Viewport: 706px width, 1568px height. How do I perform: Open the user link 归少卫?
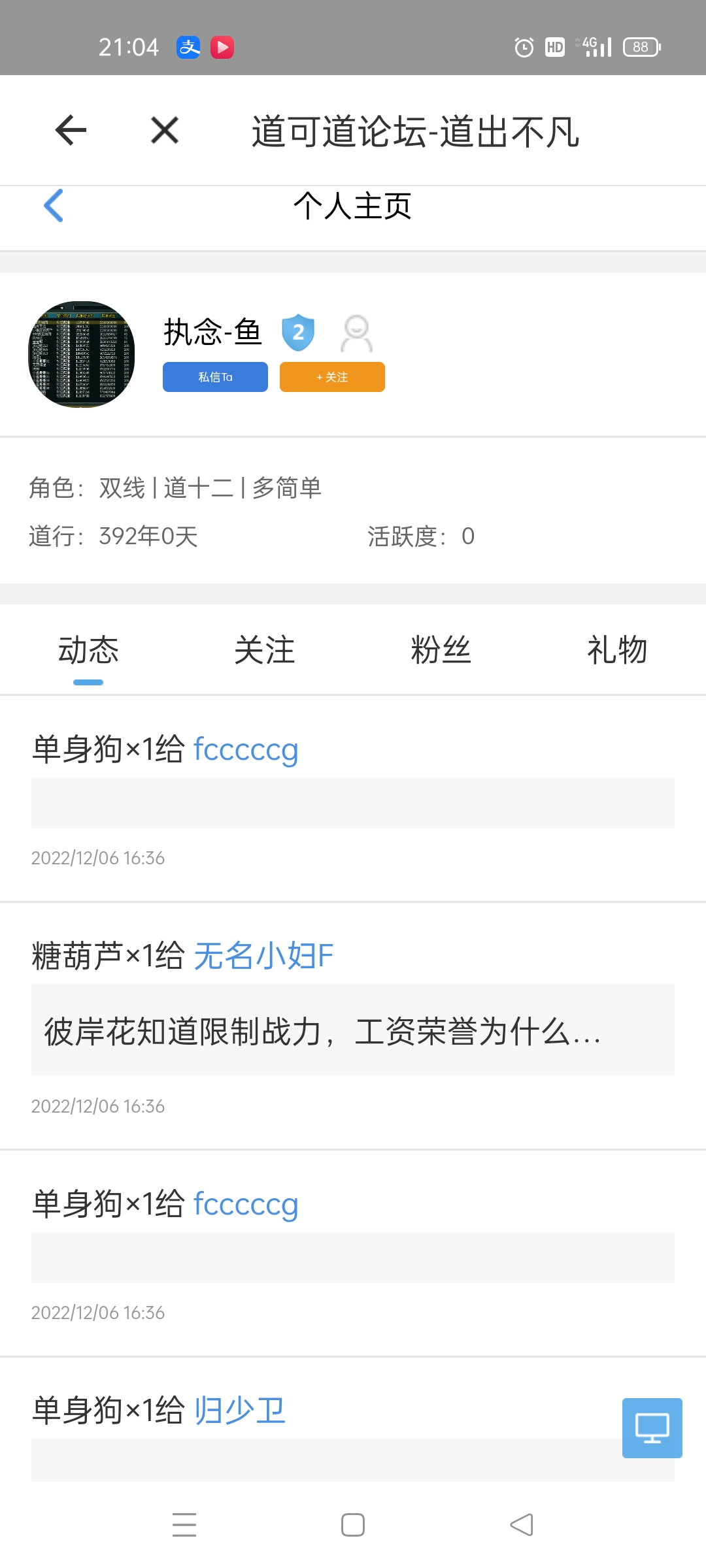[240, 1411]
